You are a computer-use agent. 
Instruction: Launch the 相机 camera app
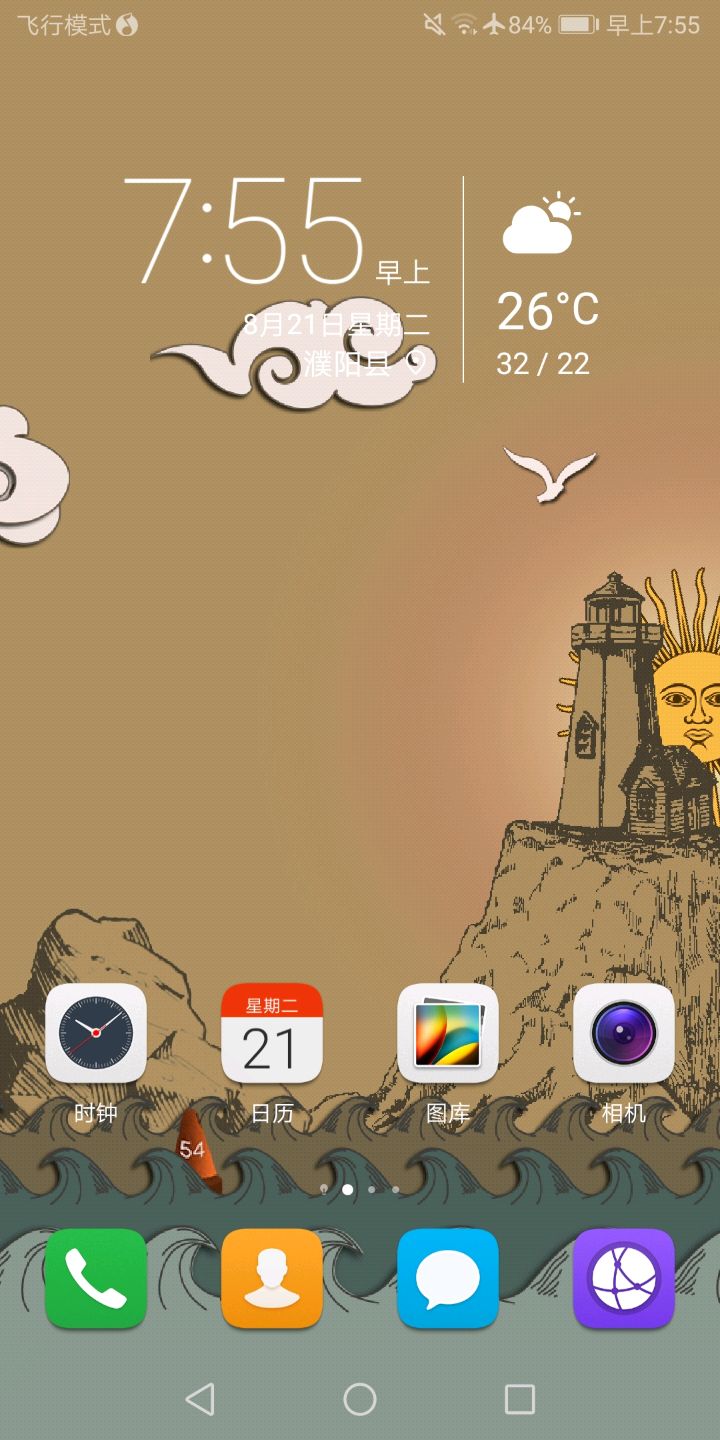[x=624, y=1034]
